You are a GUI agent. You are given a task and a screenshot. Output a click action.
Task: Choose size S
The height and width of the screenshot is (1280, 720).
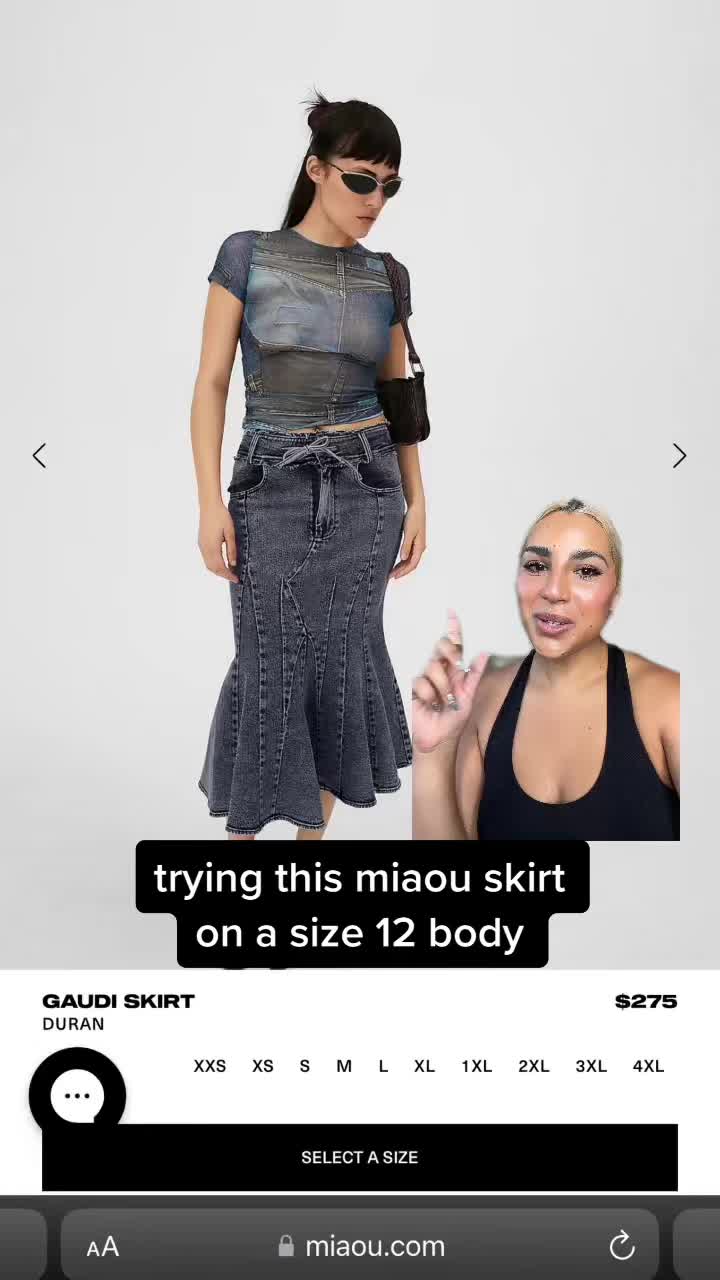(305, 1066)
